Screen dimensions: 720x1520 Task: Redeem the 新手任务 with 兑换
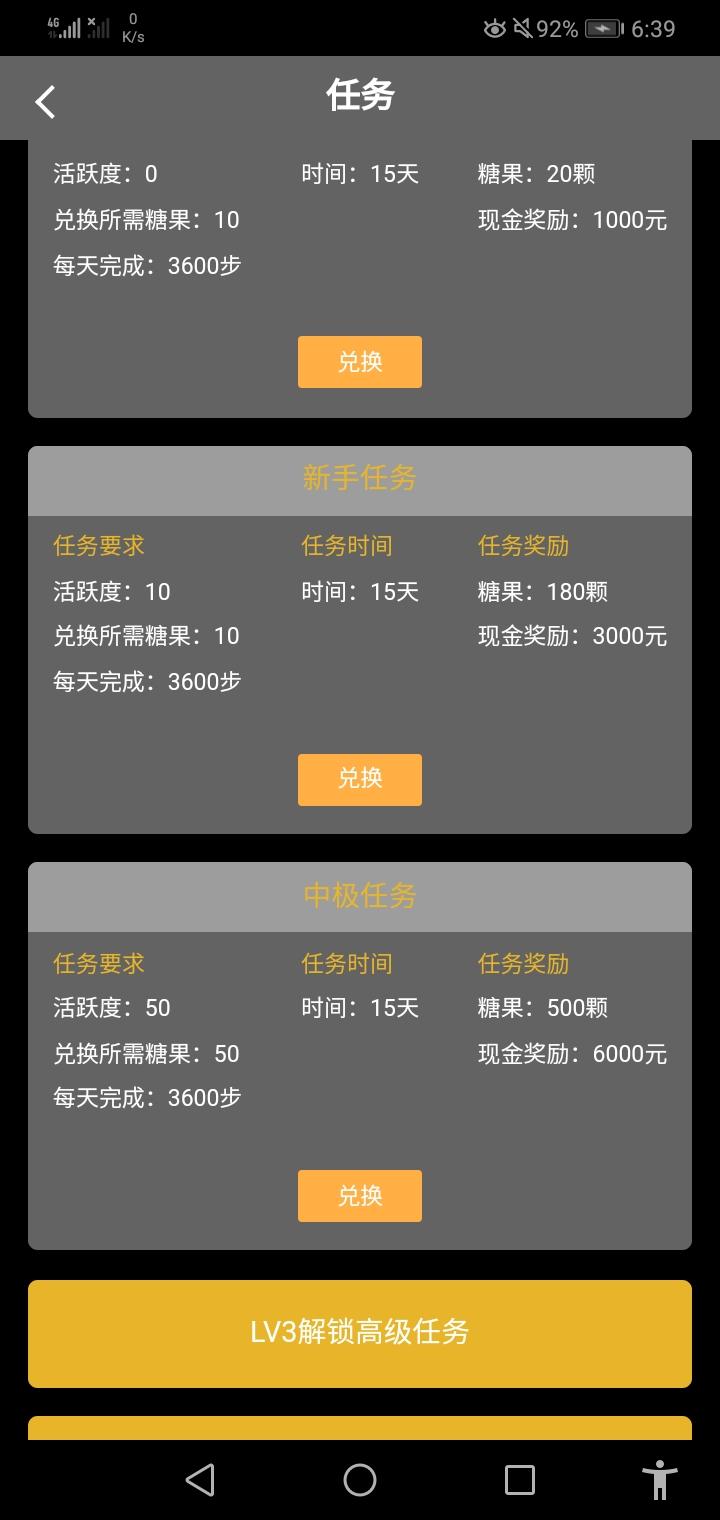360,780
